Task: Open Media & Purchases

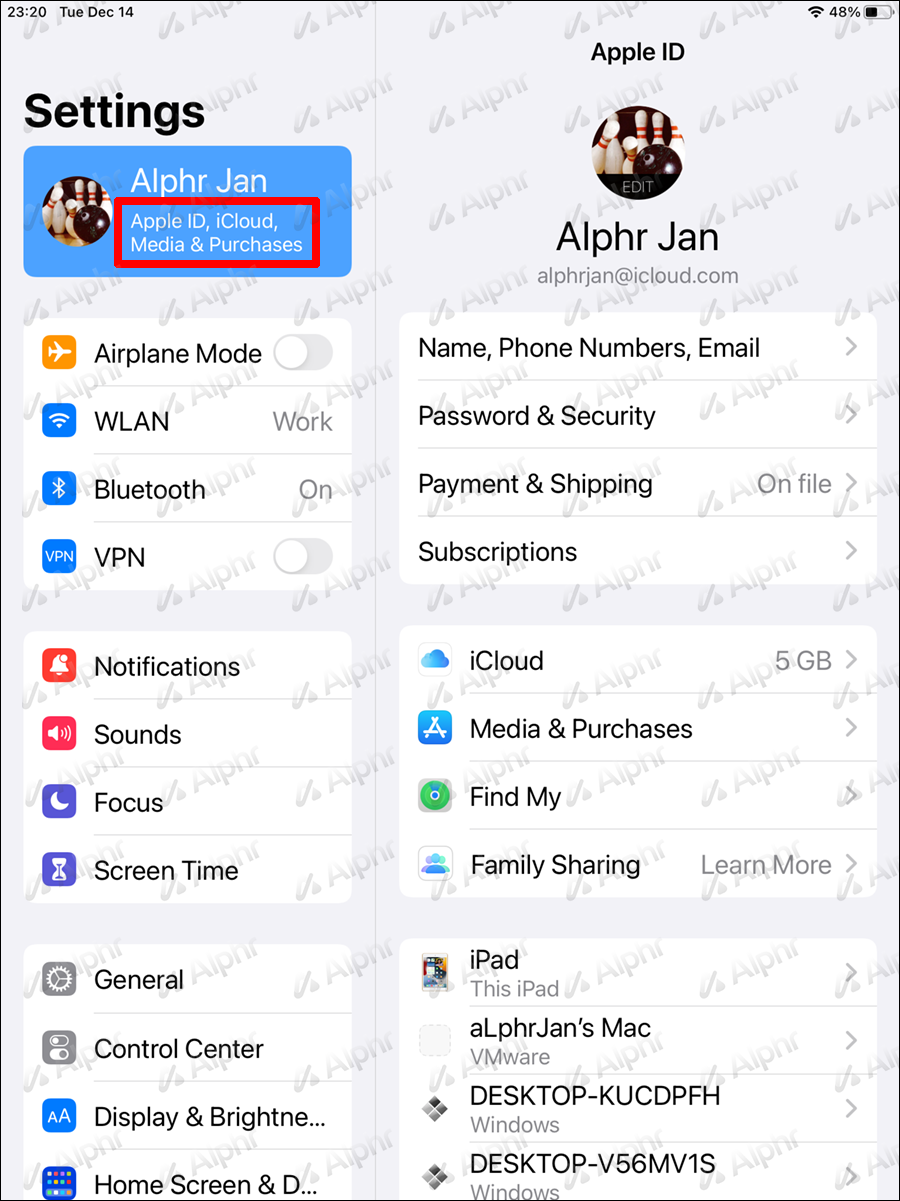Action: coord(637,728)
